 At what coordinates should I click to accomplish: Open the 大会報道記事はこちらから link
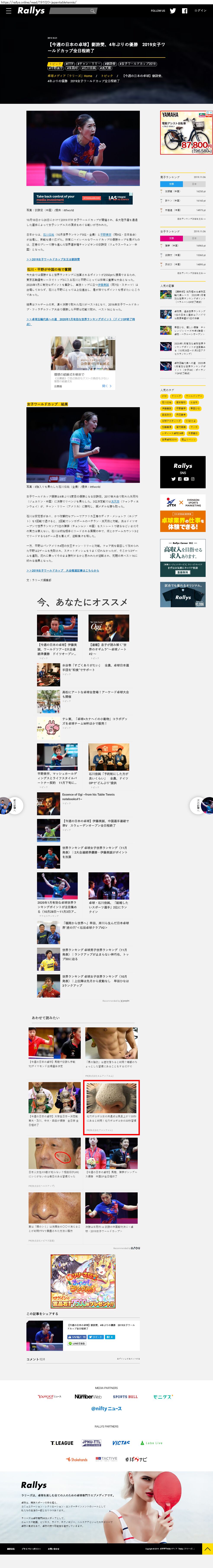click(63, 570)
